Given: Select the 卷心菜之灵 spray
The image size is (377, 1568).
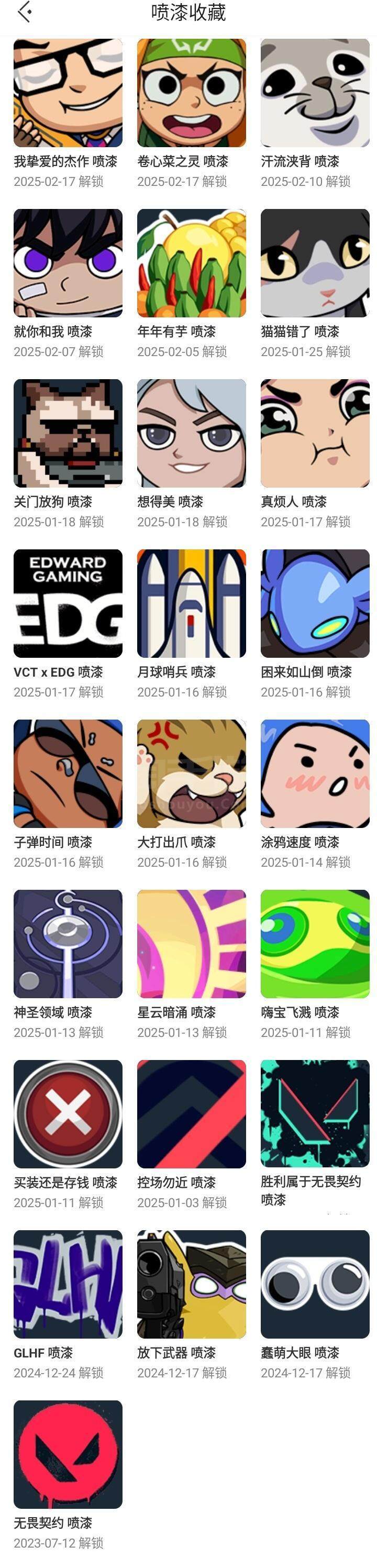Looking at the screenshot, I should 191,93.
